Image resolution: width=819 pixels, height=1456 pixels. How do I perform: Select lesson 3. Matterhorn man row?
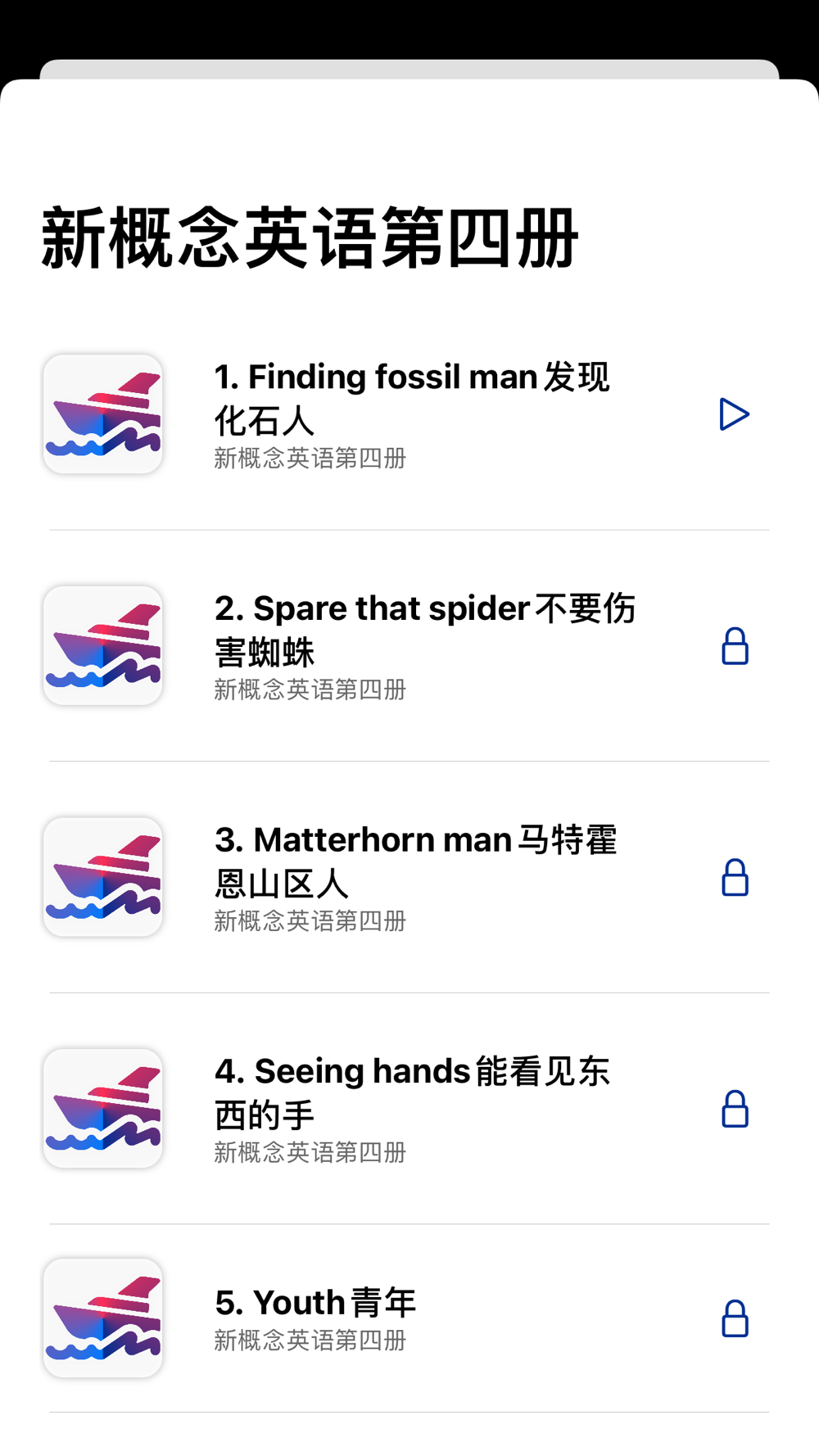[409, 878]
